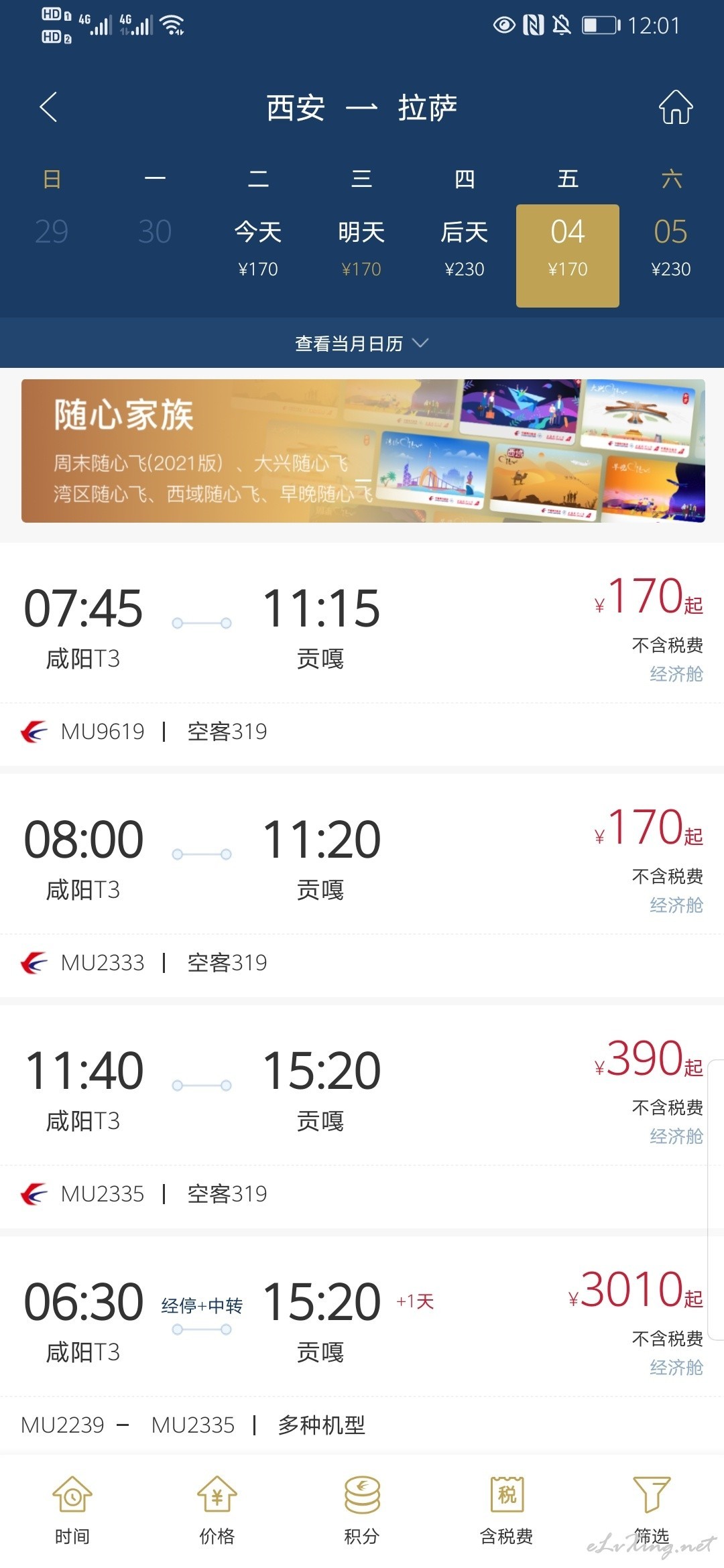Open the home icon in header
Image resolution: width=724 pixels, height=1568 pixels.
coord(675,107)
